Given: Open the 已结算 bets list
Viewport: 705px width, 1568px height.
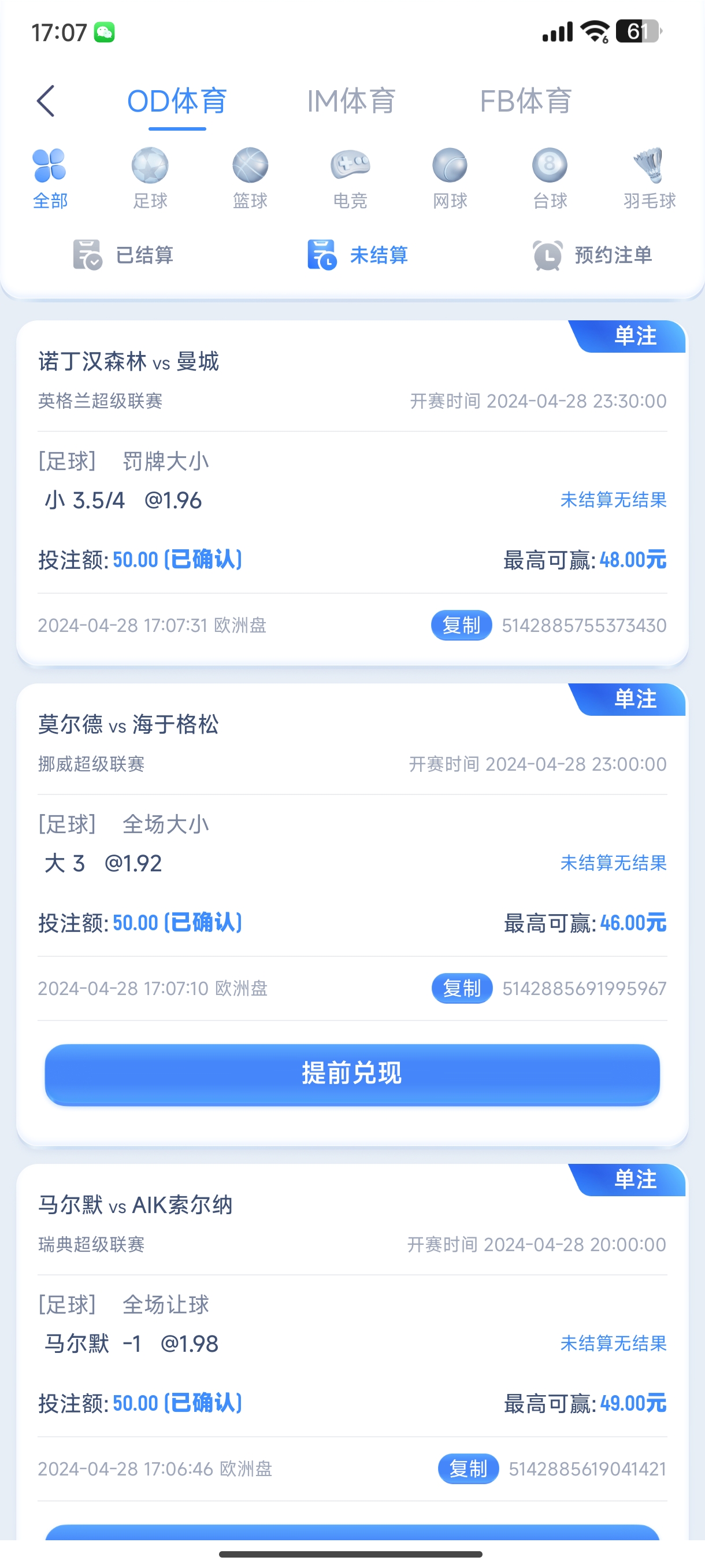Looking at the screenshot, I should (124, 254).
